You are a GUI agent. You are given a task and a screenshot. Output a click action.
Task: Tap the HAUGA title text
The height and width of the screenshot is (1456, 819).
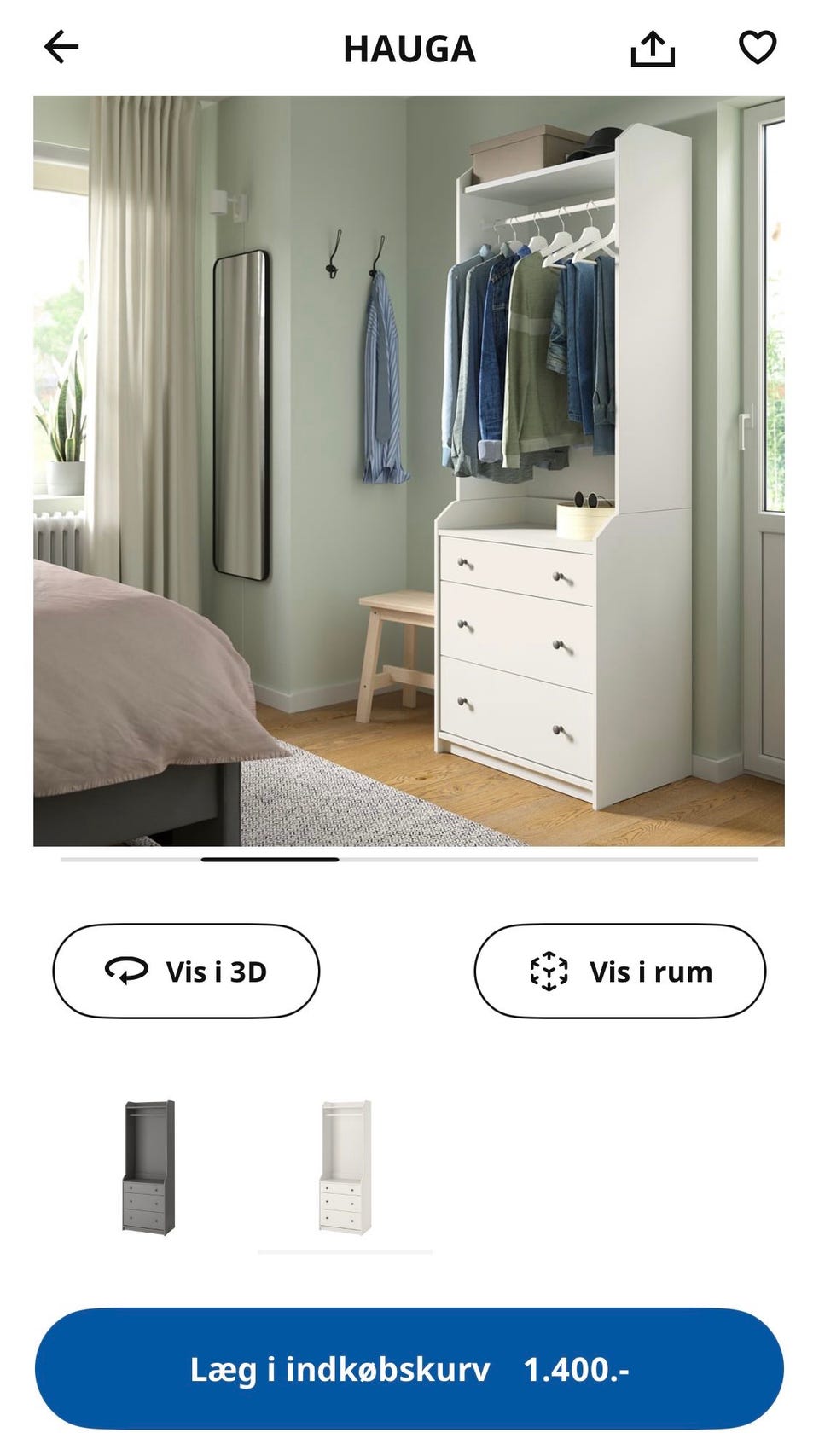point(409,49)
